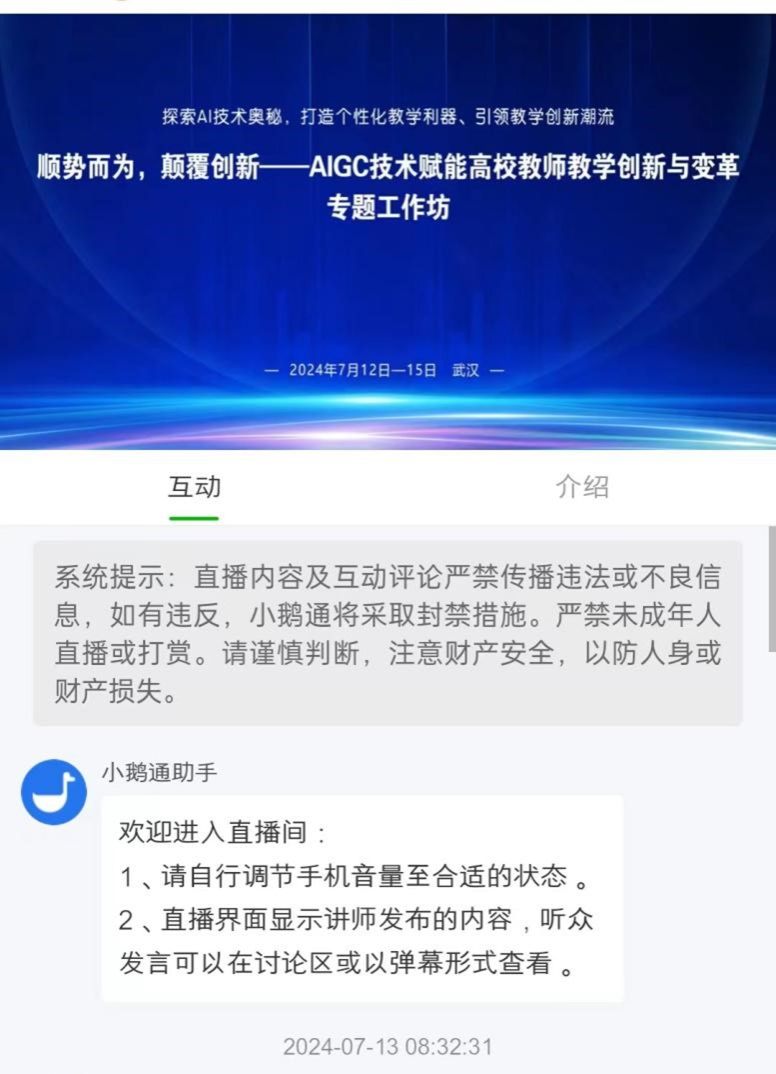Switch to the 互动 tab

[194, 488]
